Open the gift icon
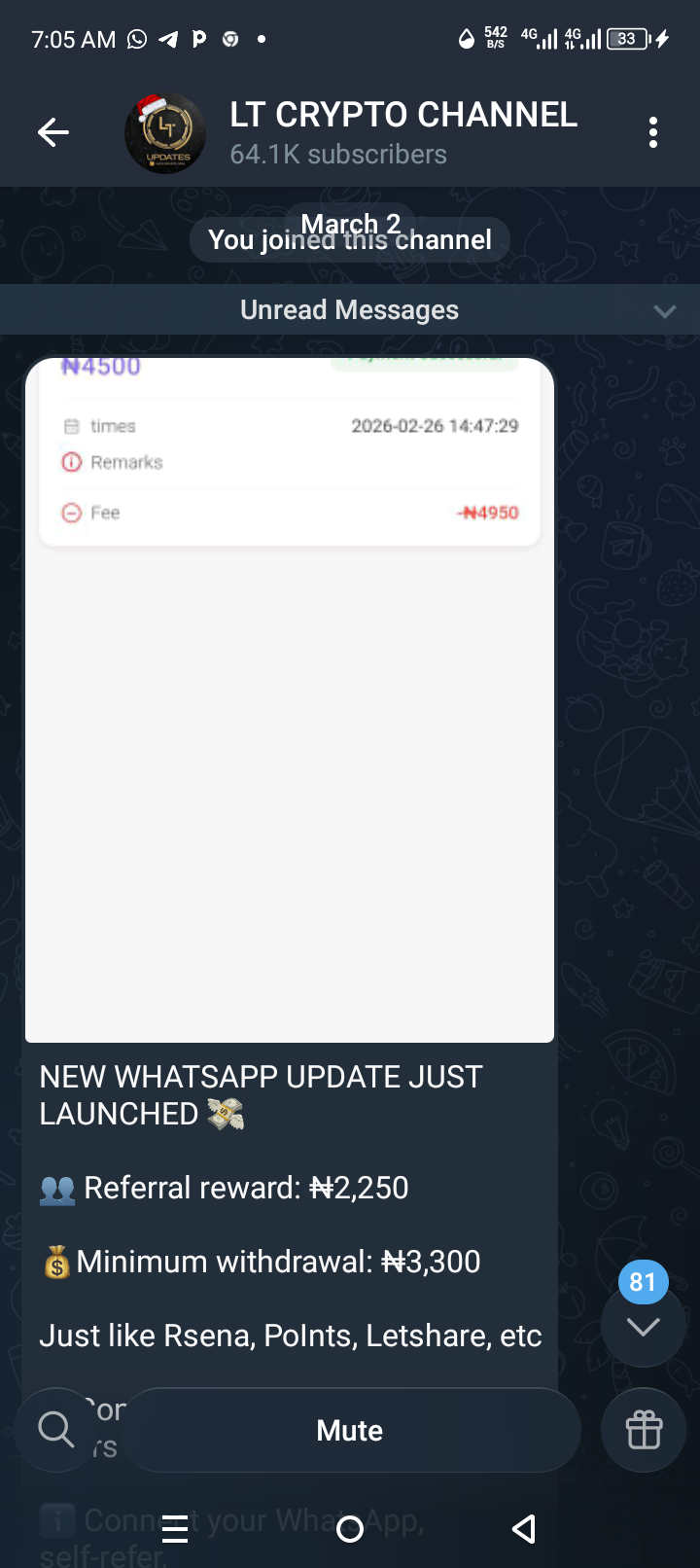The width and height of the screenshot is (700, 1568). coord(644,1430)
